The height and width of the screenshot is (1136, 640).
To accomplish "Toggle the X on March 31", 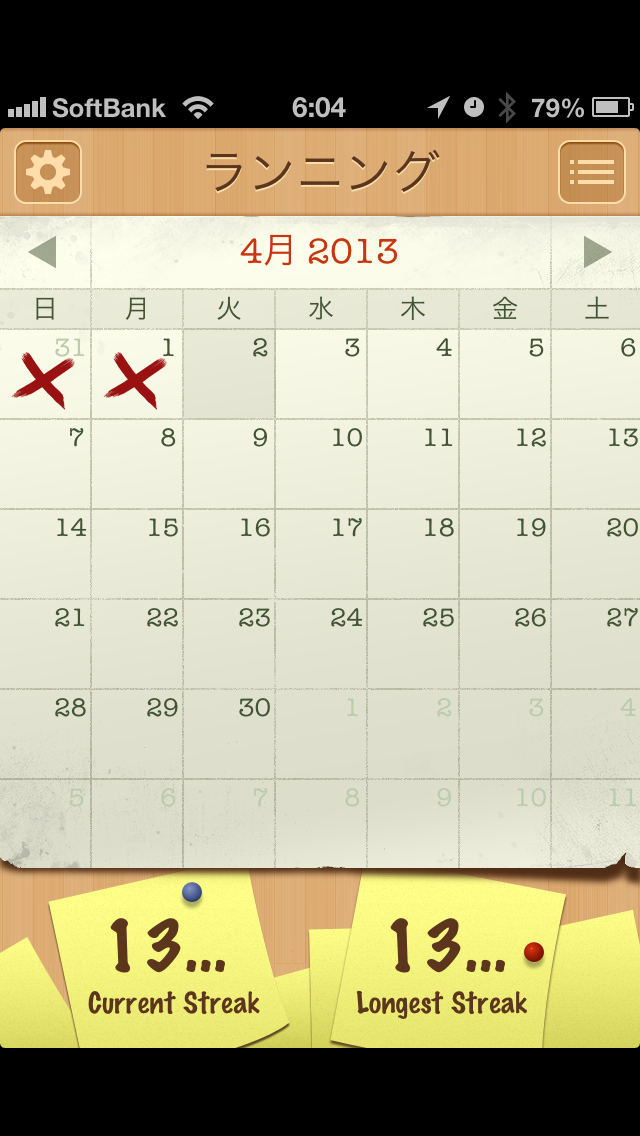I will click(x=45, y=374).
